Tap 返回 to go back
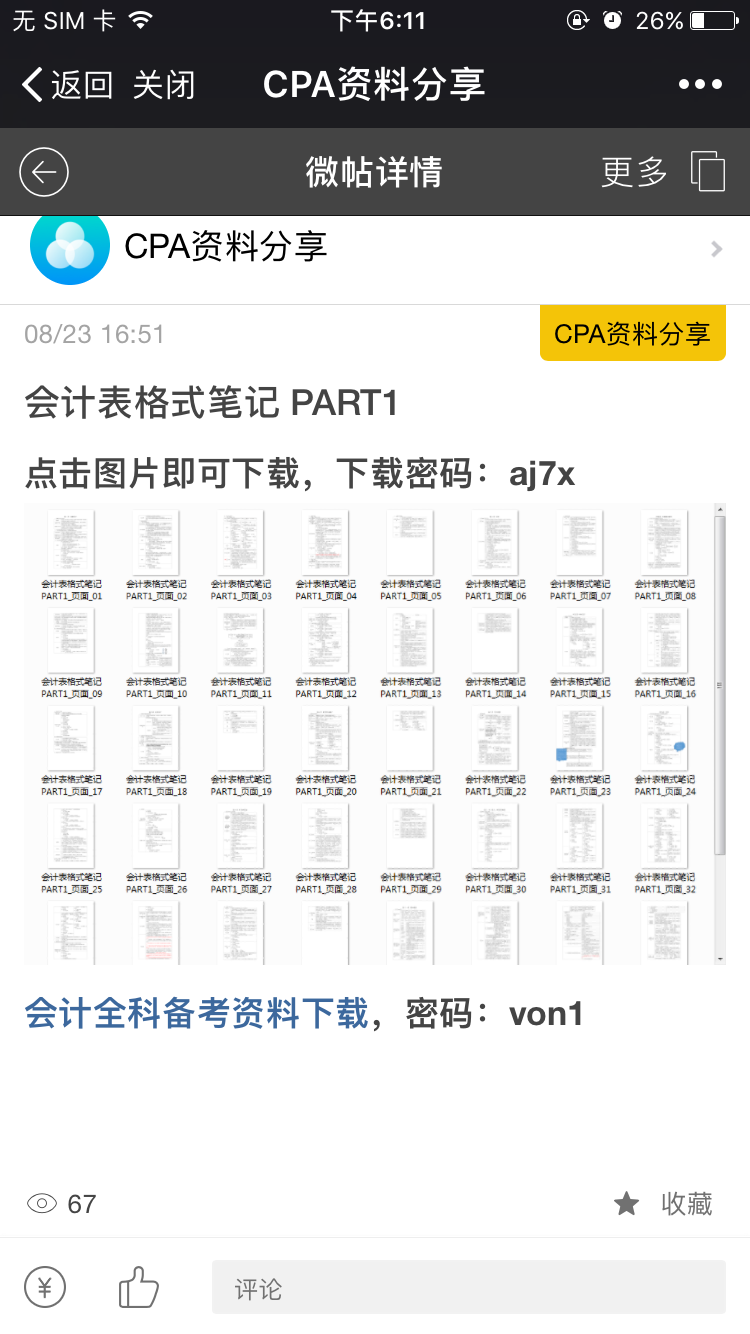The width and height of the screenshot is (750, 1334). (x=66, y=85)
